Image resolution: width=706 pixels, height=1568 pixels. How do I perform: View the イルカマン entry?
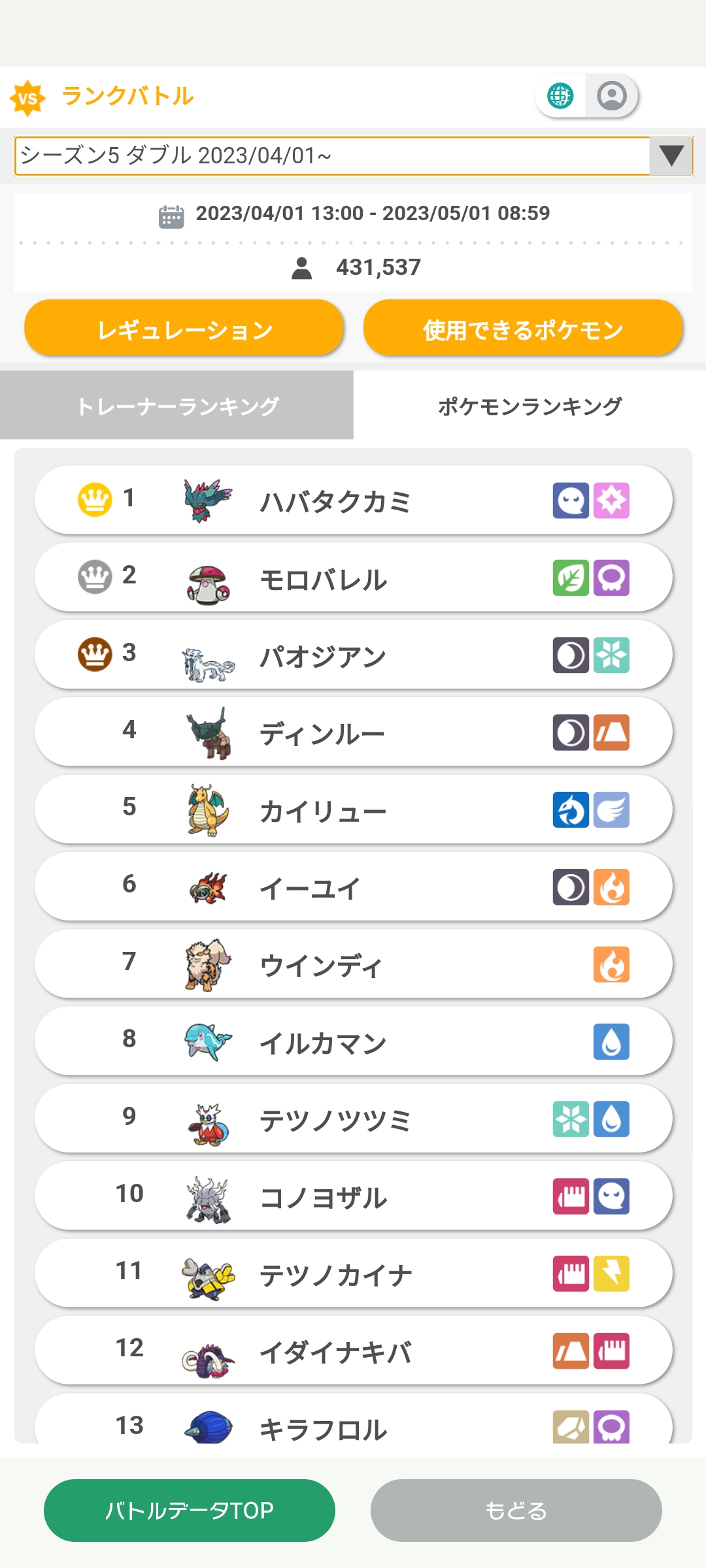(x=354, y=1041)
